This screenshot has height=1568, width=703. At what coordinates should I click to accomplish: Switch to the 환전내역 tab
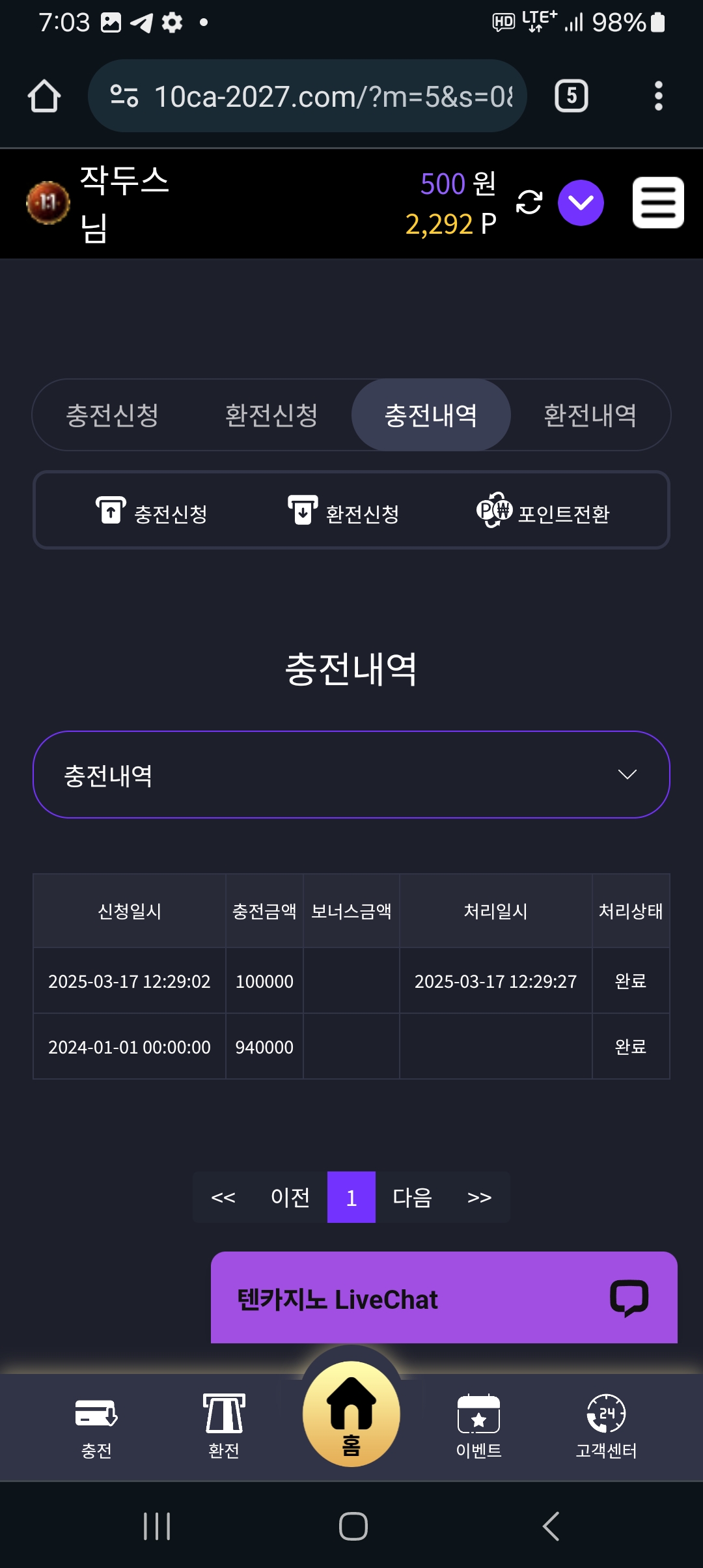(x=590, y=415)
